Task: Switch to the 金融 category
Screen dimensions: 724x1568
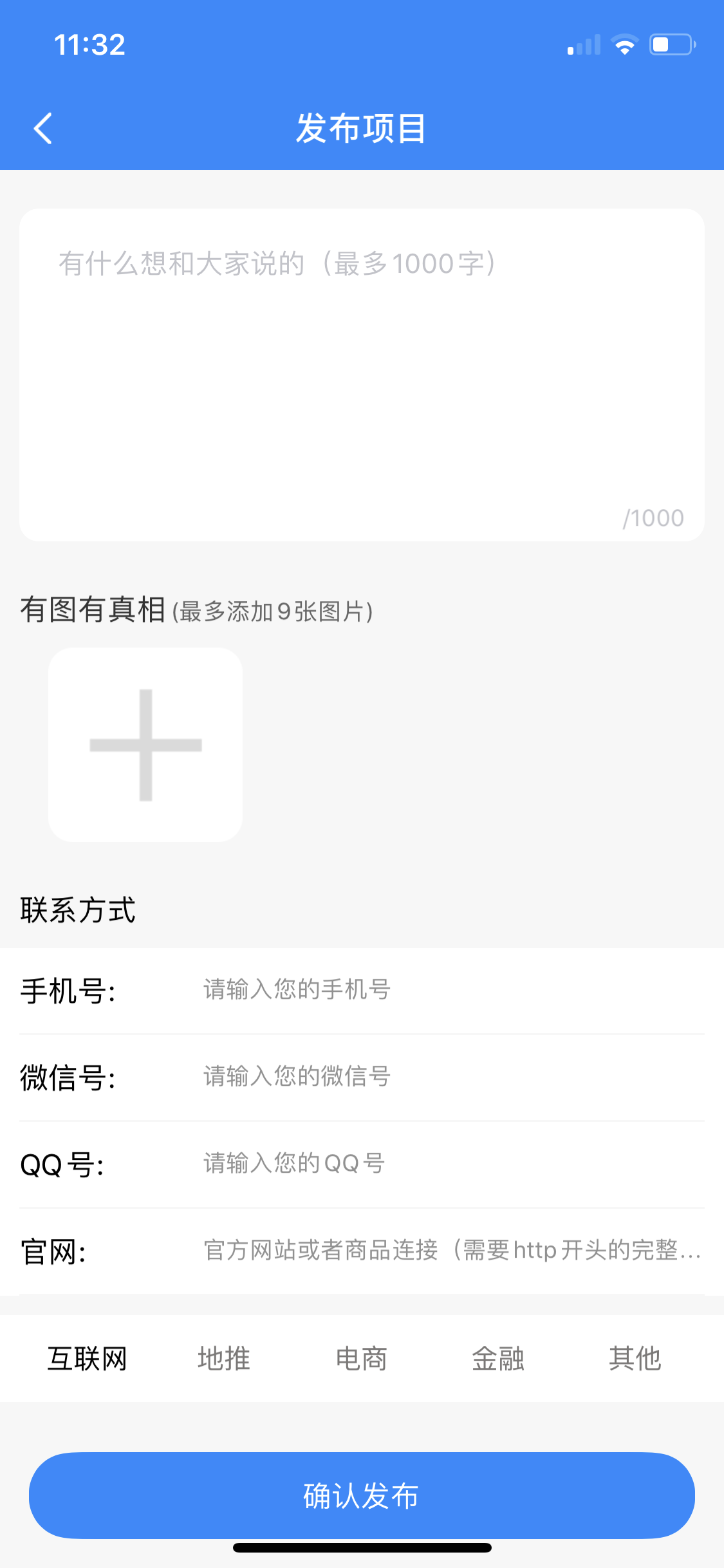Action: point(497,1359)
